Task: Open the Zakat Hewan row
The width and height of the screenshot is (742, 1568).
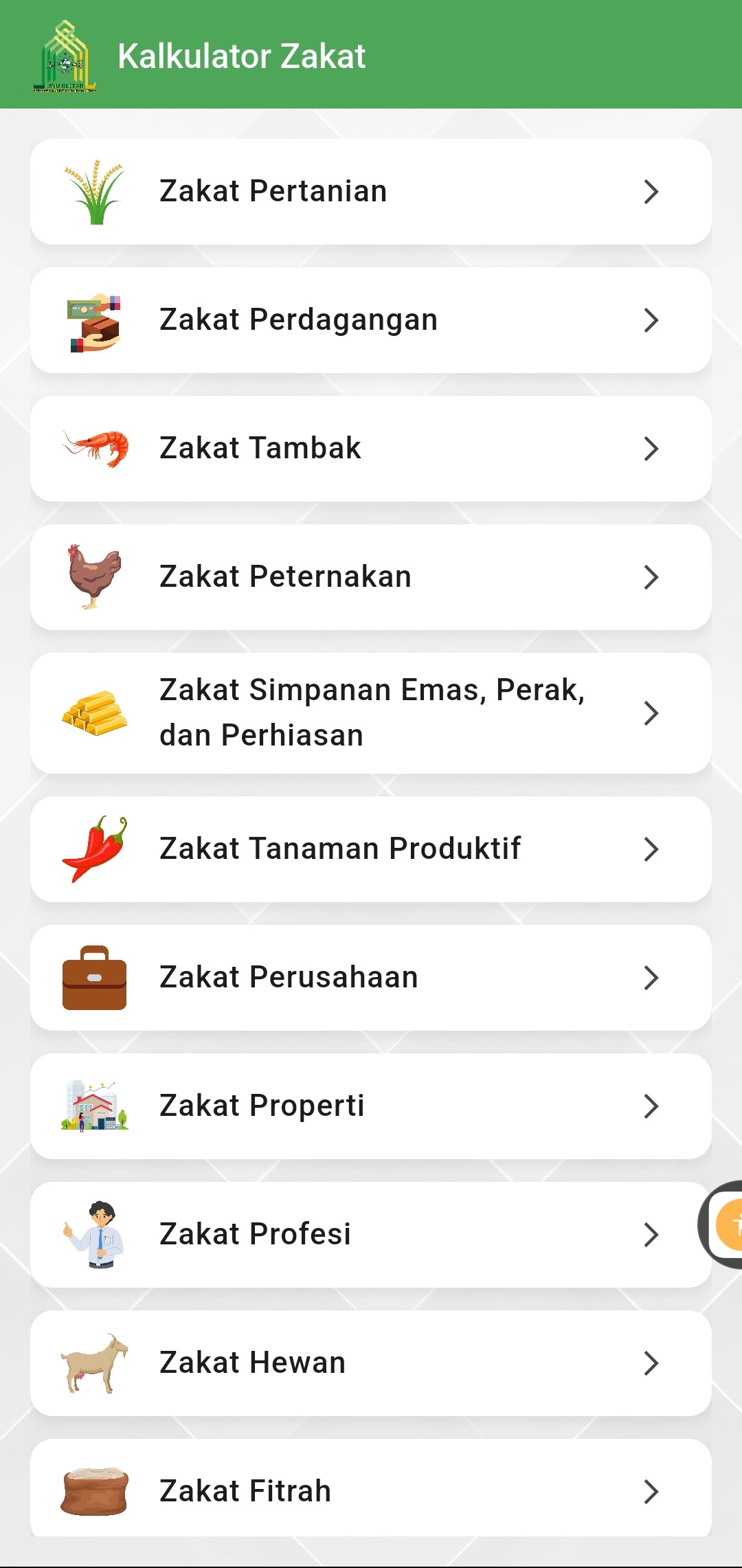Action: 371,1363
